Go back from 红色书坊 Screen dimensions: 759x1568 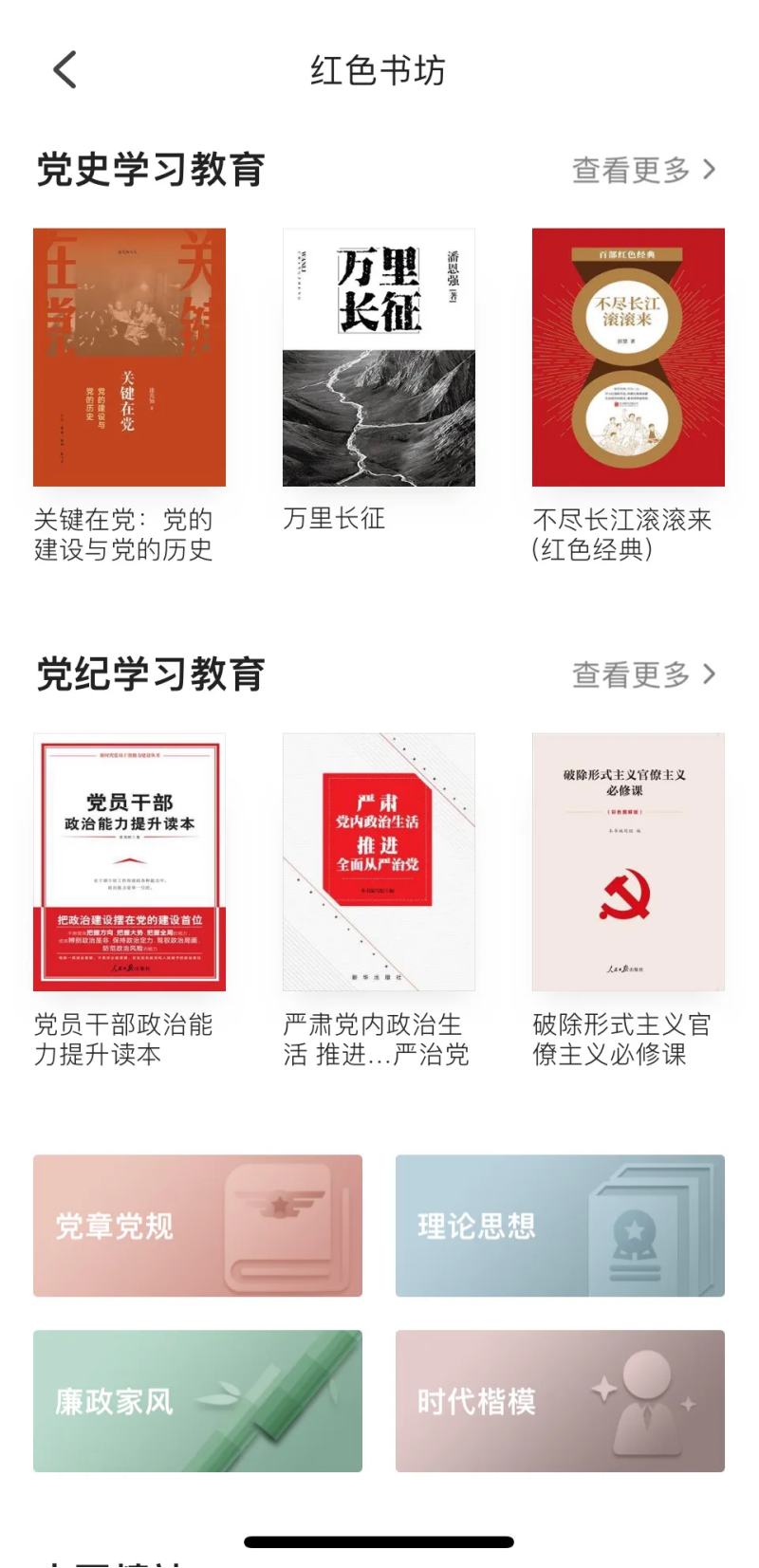point(65,70)
